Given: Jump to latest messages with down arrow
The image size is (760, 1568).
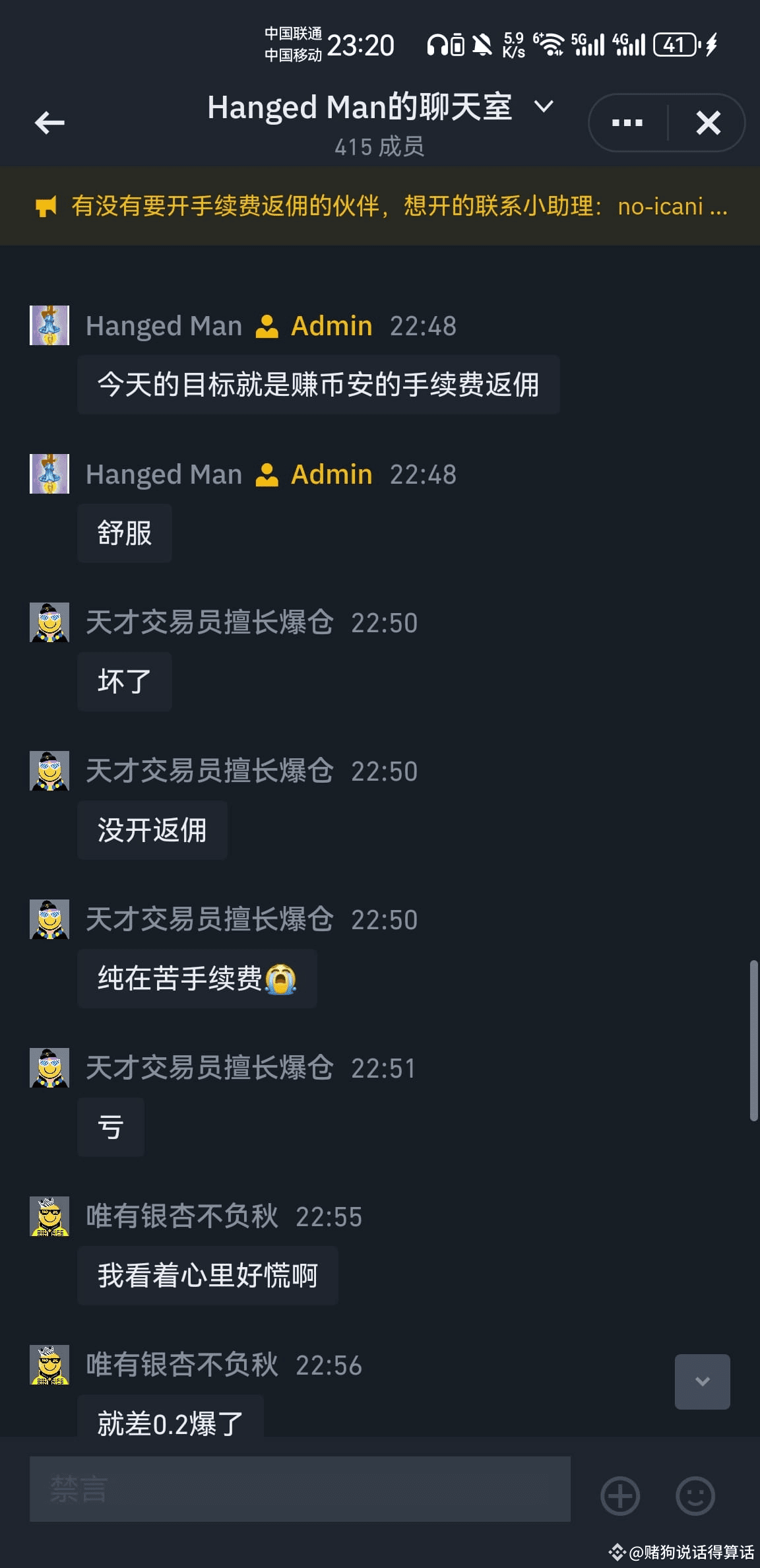Looking at the screenshot, I should point(702,1381).
